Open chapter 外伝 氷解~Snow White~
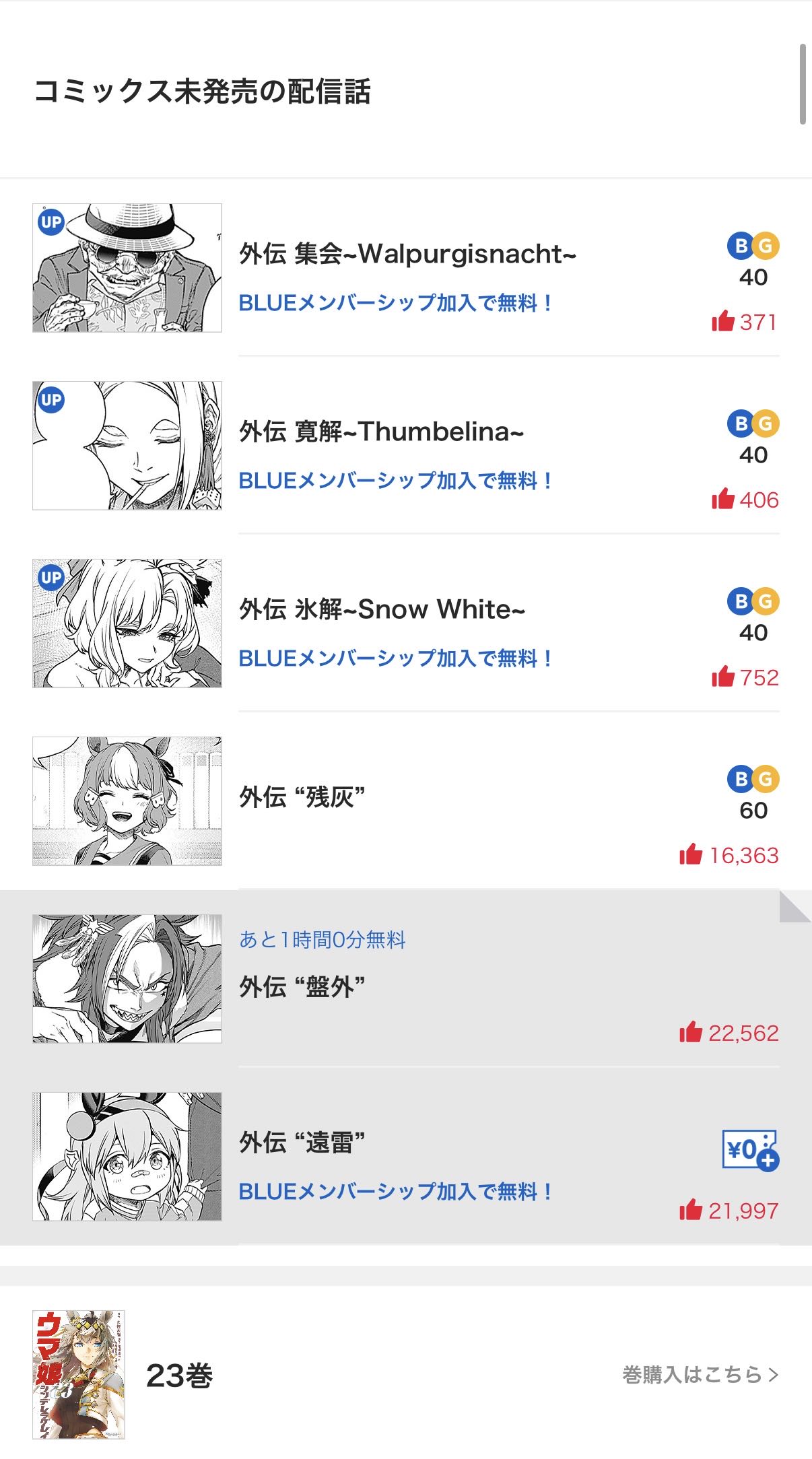Screen dimensions: 812x1459 382,610
